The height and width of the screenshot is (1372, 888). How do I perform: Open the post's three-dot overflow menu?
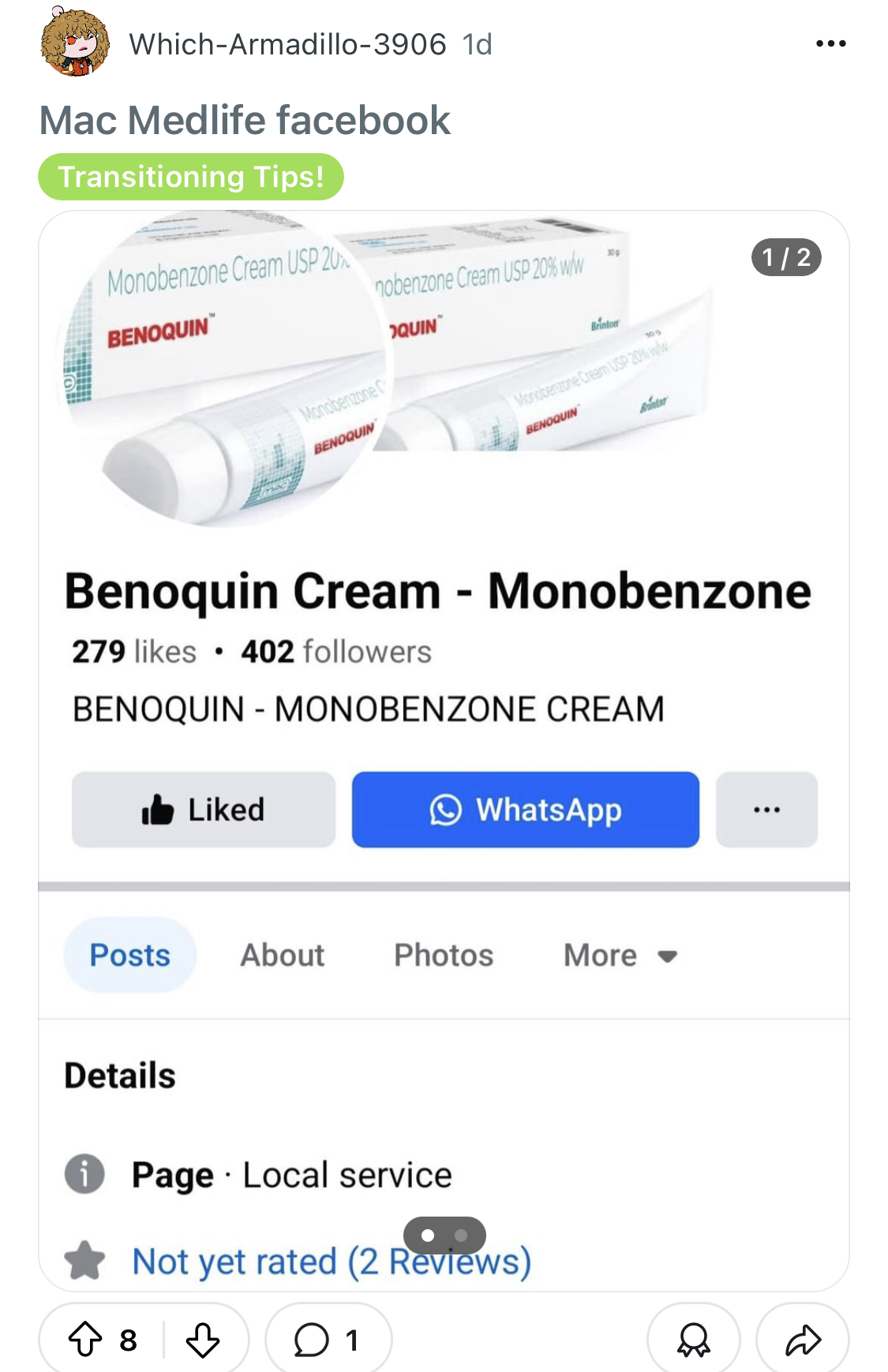(830, 44)
